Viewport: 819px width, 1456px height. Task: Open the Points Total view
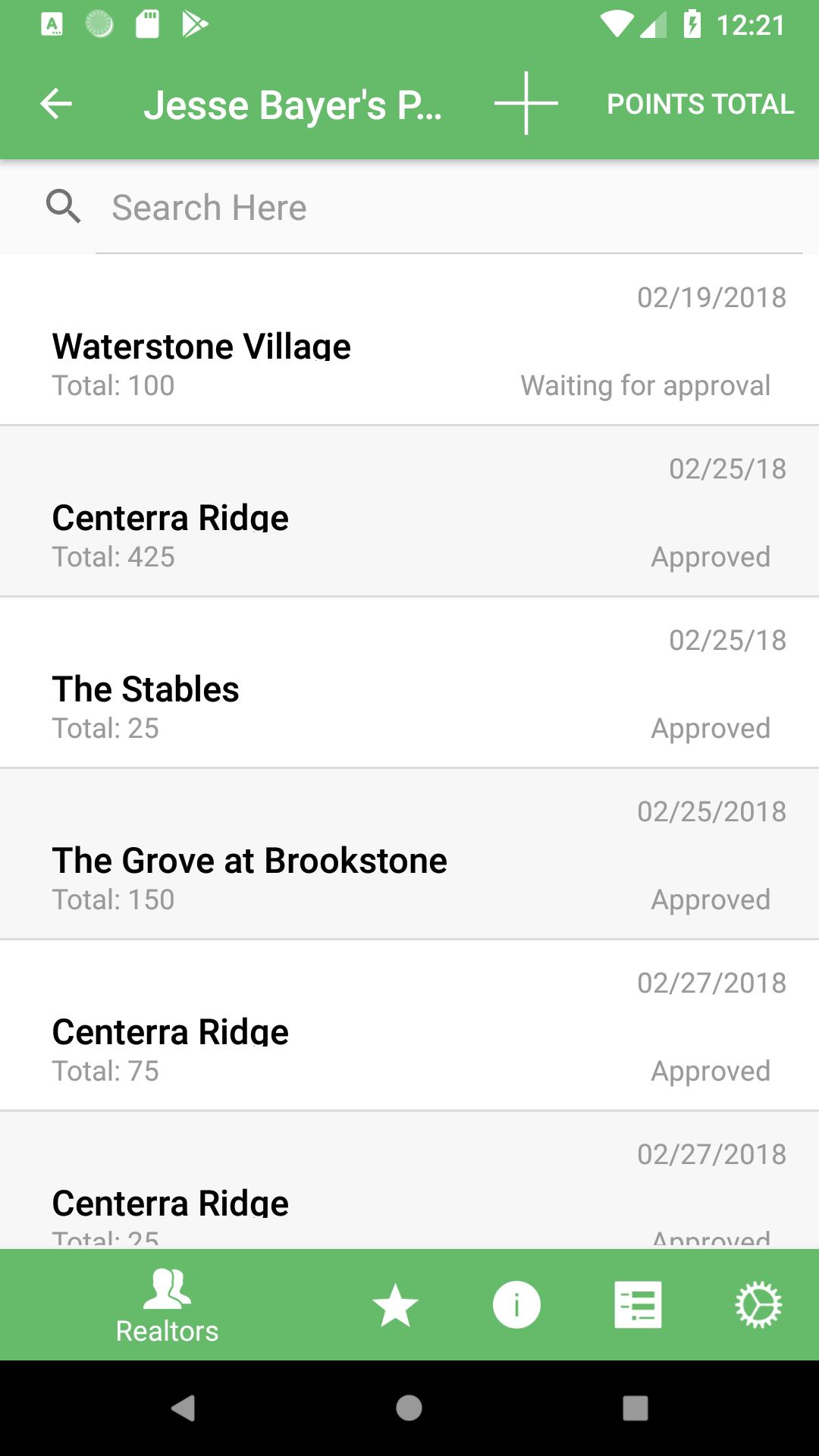coord(700,104)
